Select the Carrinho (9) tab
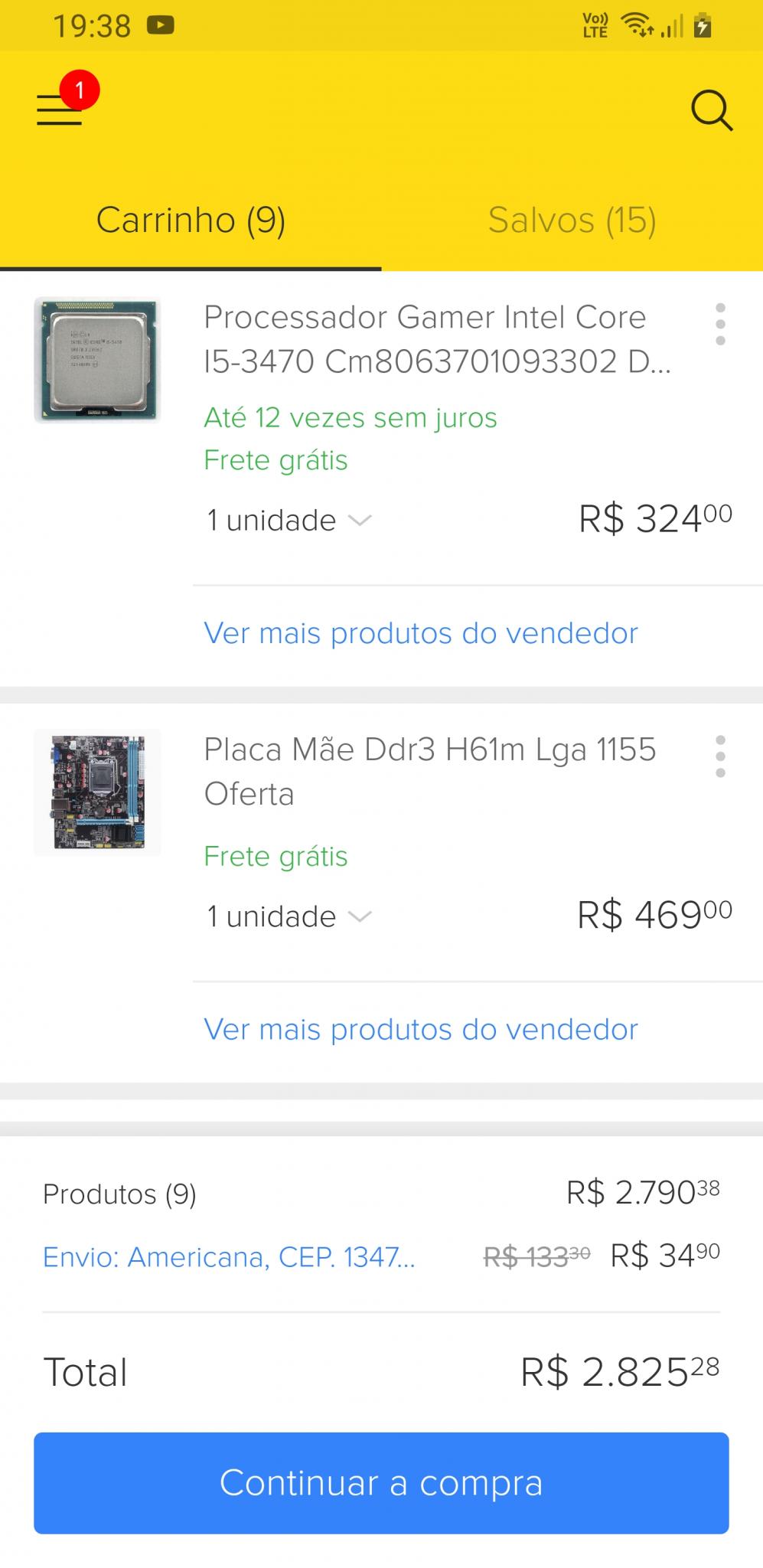Screen dimensions: 763x1568 tap(191, 220)
